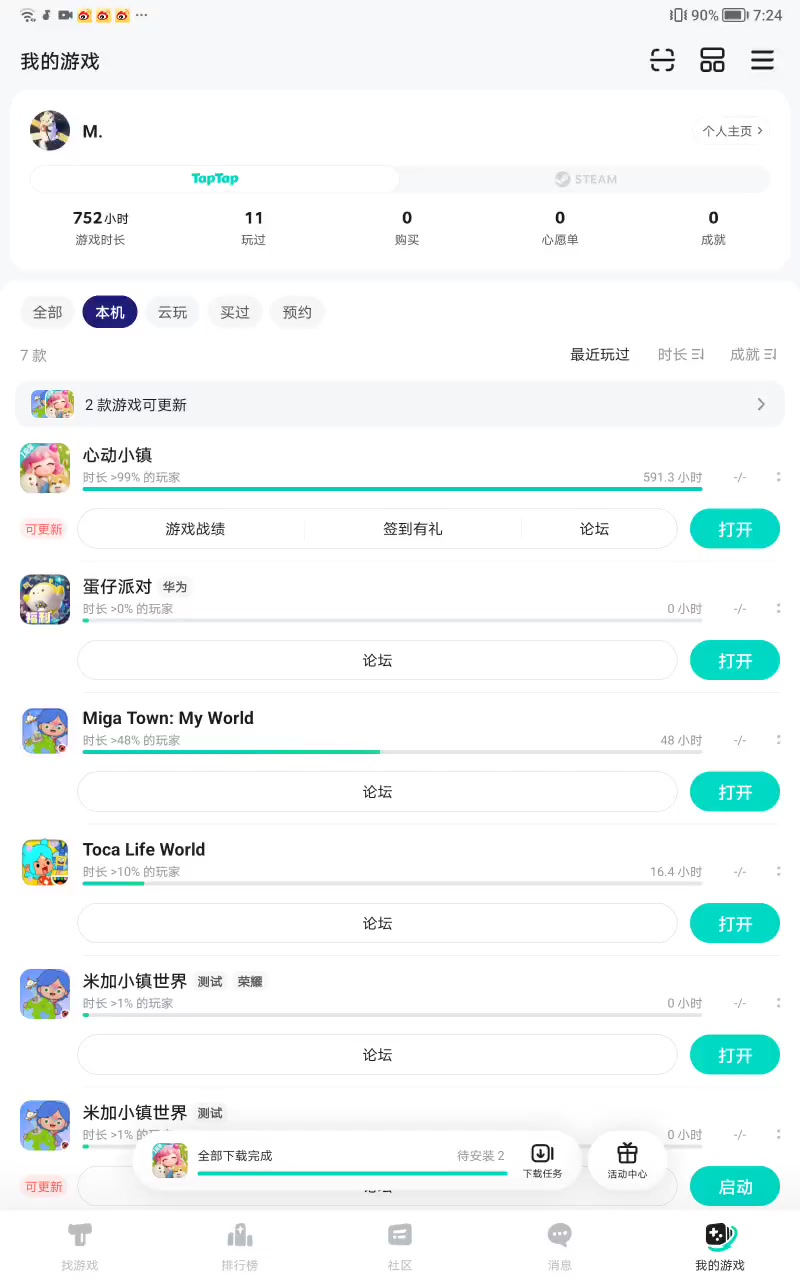Open more options for Toca Life World
Viewport: 800px width, 1280px height.
778,871
